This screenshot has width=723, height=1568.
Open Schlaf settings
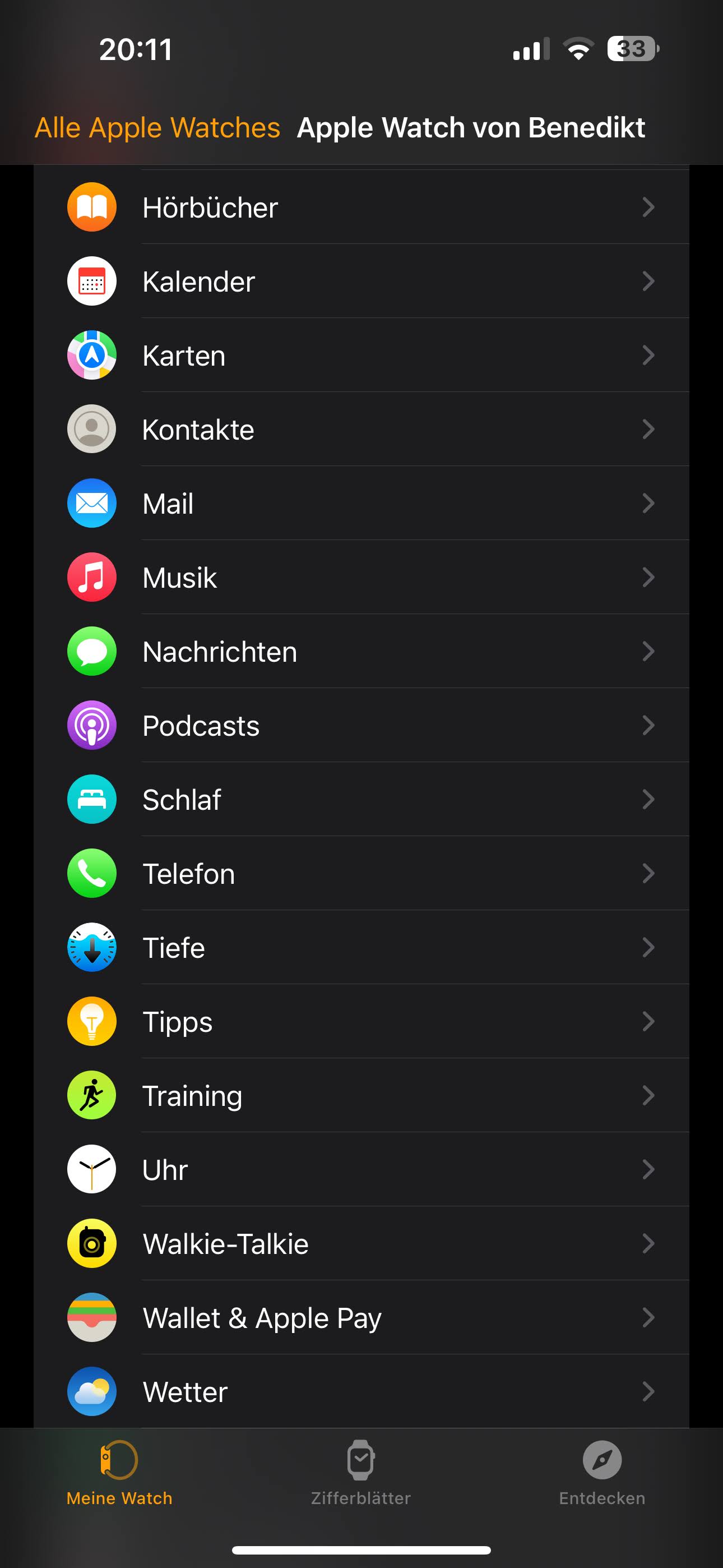pyautogui.click(x=361, y=799)
